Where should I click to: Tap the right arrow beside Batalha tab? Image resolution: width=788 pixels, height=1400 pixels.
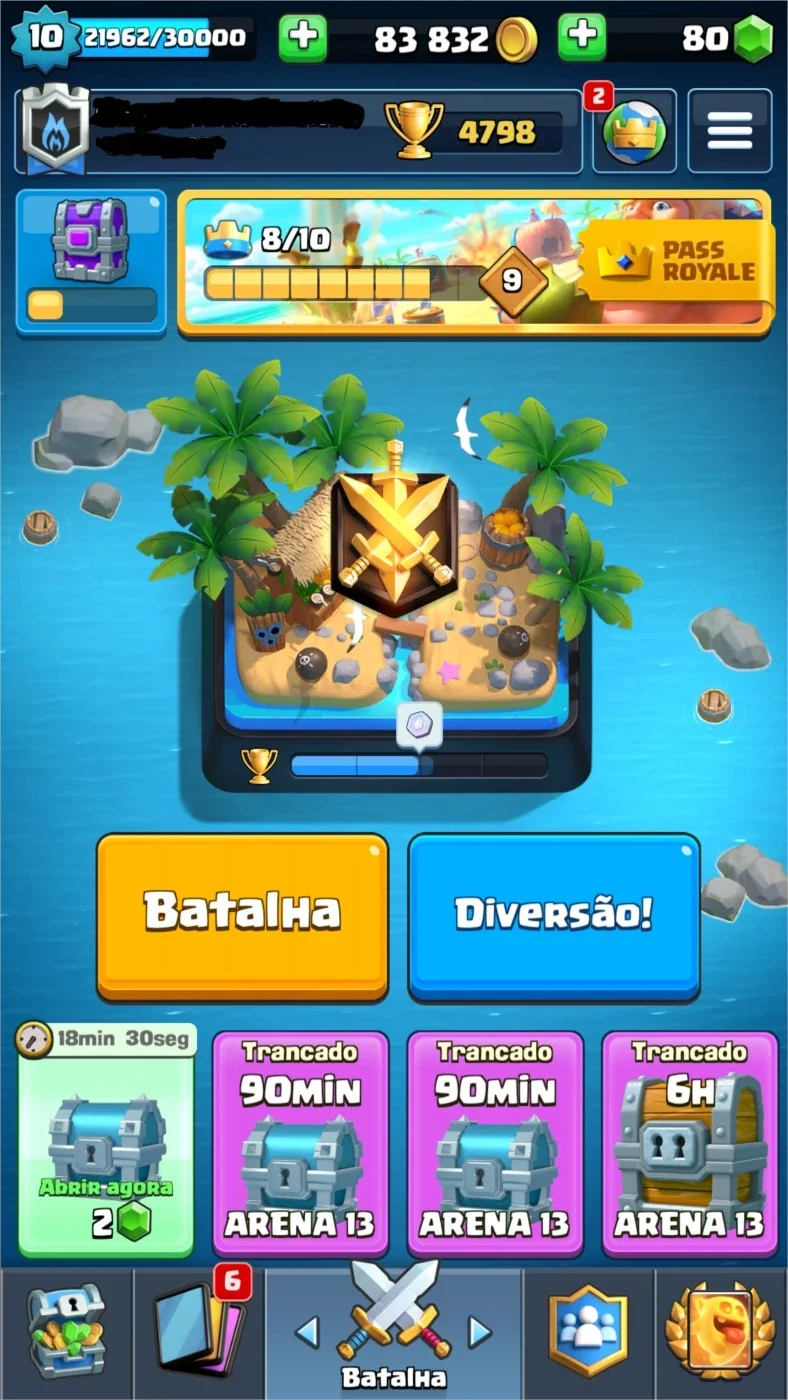coord(481,1331)
